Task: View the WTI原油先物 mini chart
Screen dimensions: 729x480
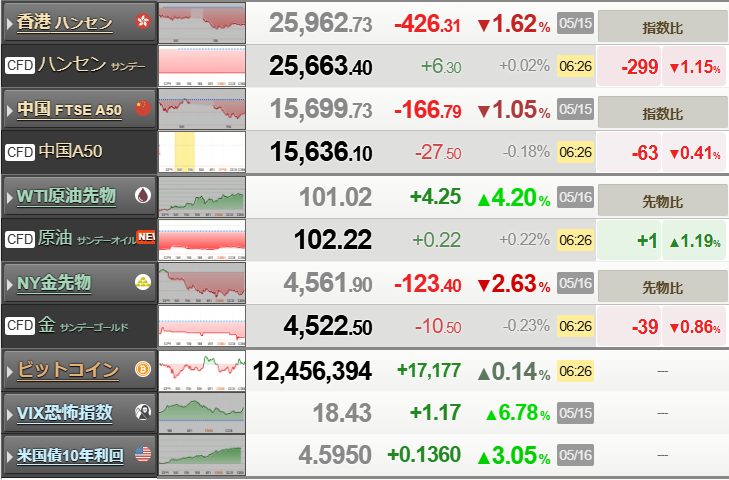Action: pyautogui.click(x=202, y=197)
